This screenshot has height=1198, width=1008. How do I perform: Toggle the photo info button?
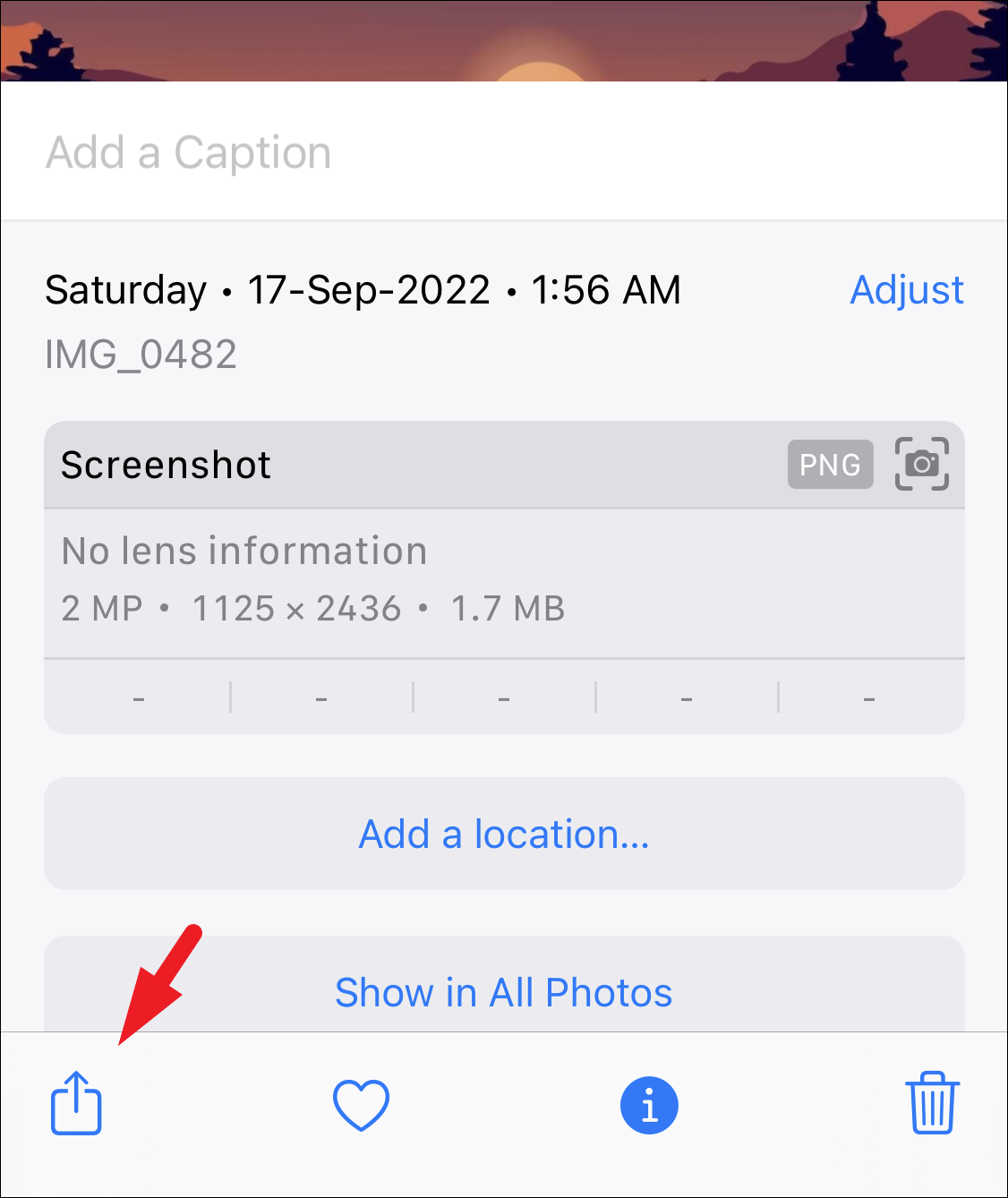tap(649, 1105)
